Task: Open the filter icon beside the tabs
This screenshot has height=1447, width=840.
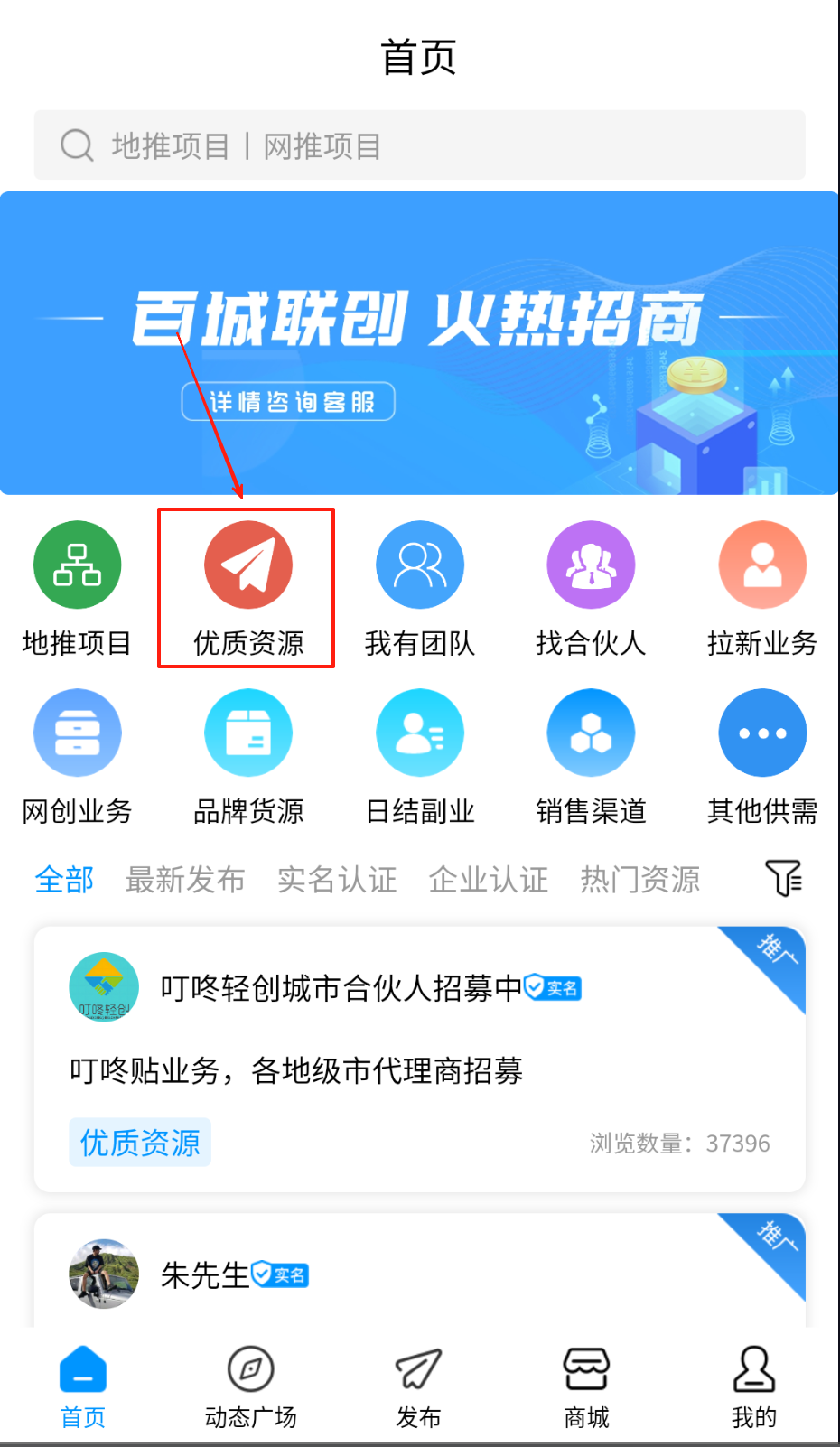Action: pos(783,878)
